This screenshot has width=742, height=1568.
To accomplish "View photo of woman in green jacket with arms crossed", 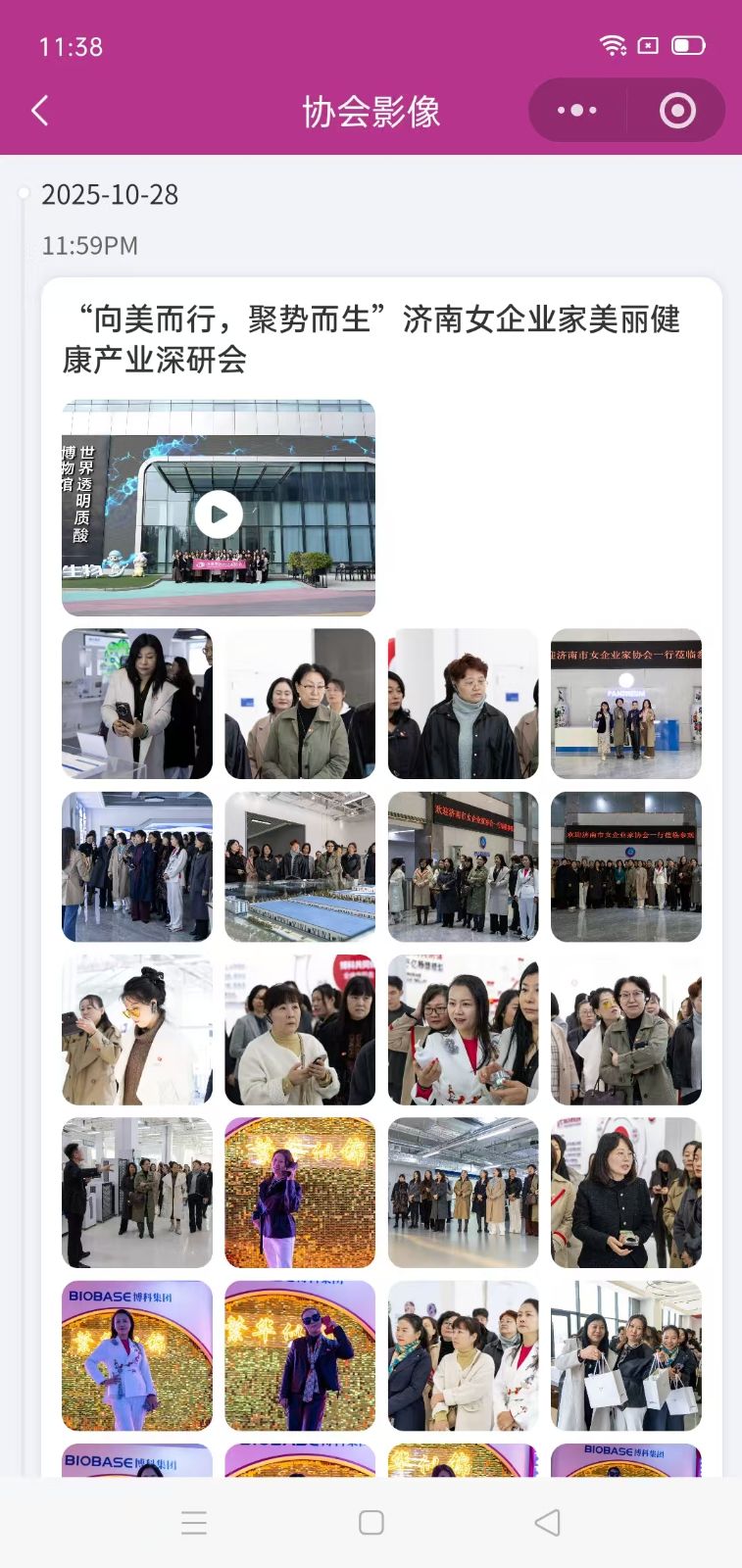I will point(626,1030).
